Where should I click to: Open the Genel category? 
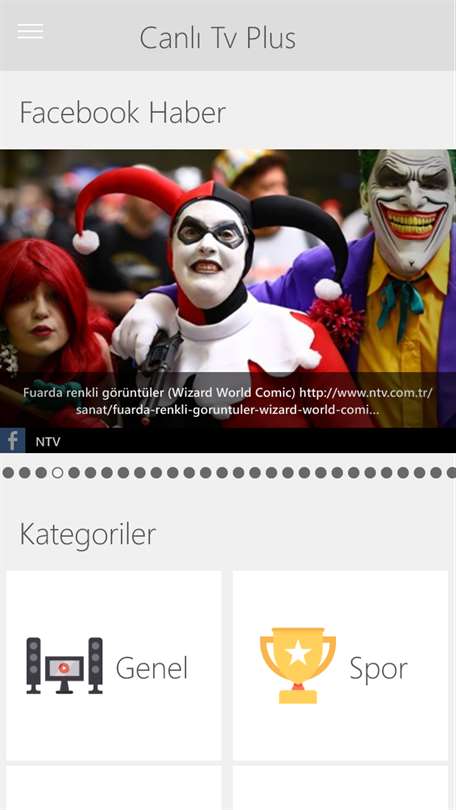tap(114, 665)
